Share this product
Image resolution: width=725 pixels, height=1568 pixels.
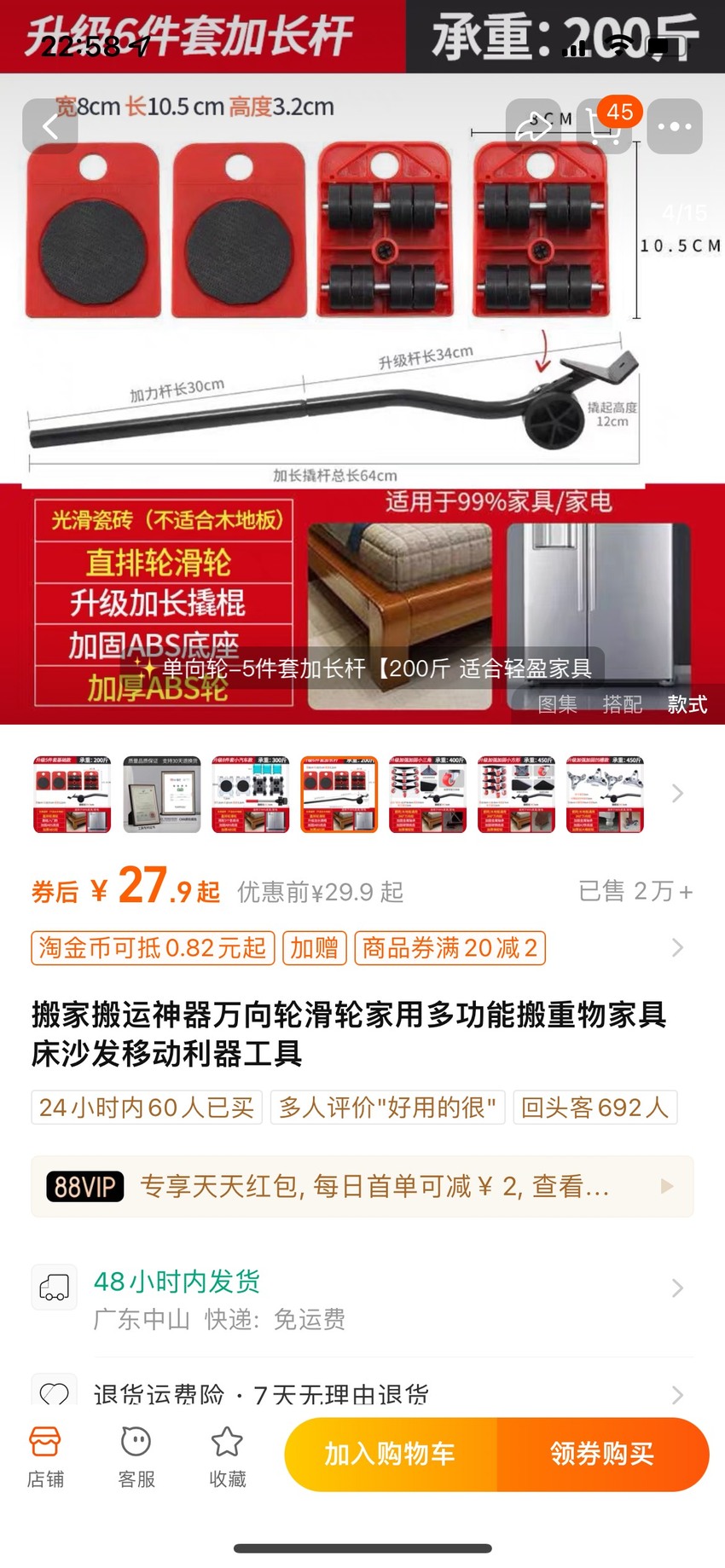point(534,126)
